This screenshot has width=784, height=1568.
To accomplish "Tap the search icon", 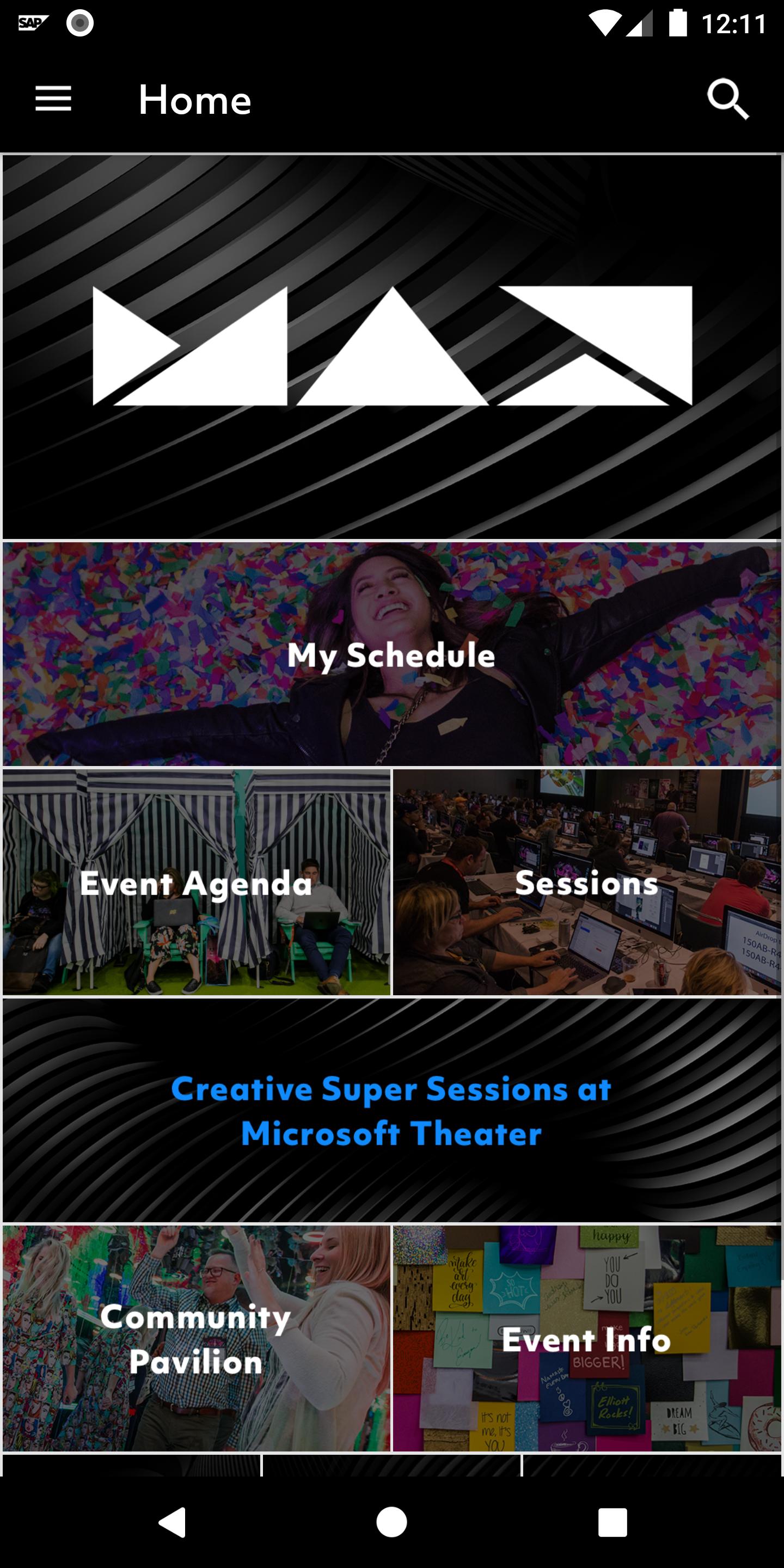I will (727, 99).
